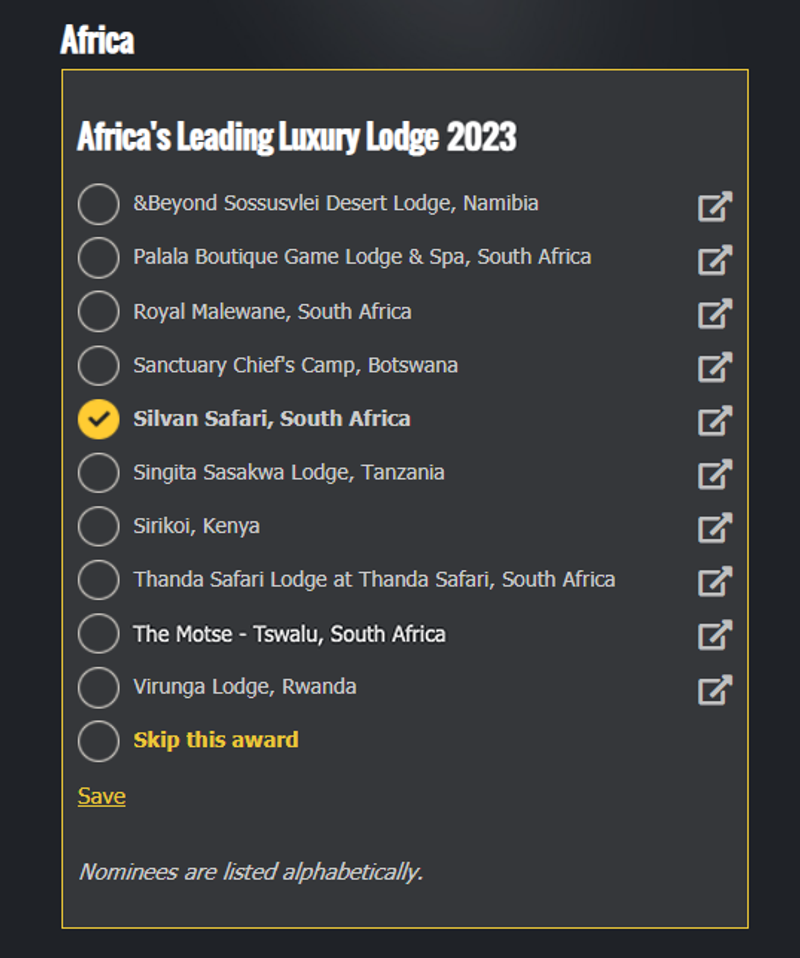Select Sirikoi, Kenya

tap(98, 526)
